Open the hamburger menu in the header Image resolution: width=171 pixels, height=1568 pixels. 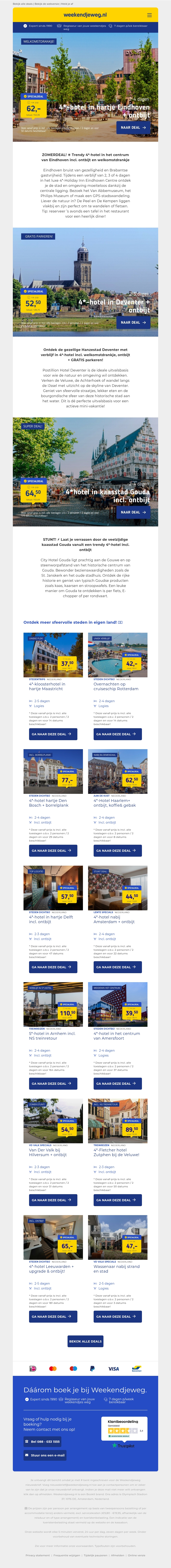pos(150,15)
